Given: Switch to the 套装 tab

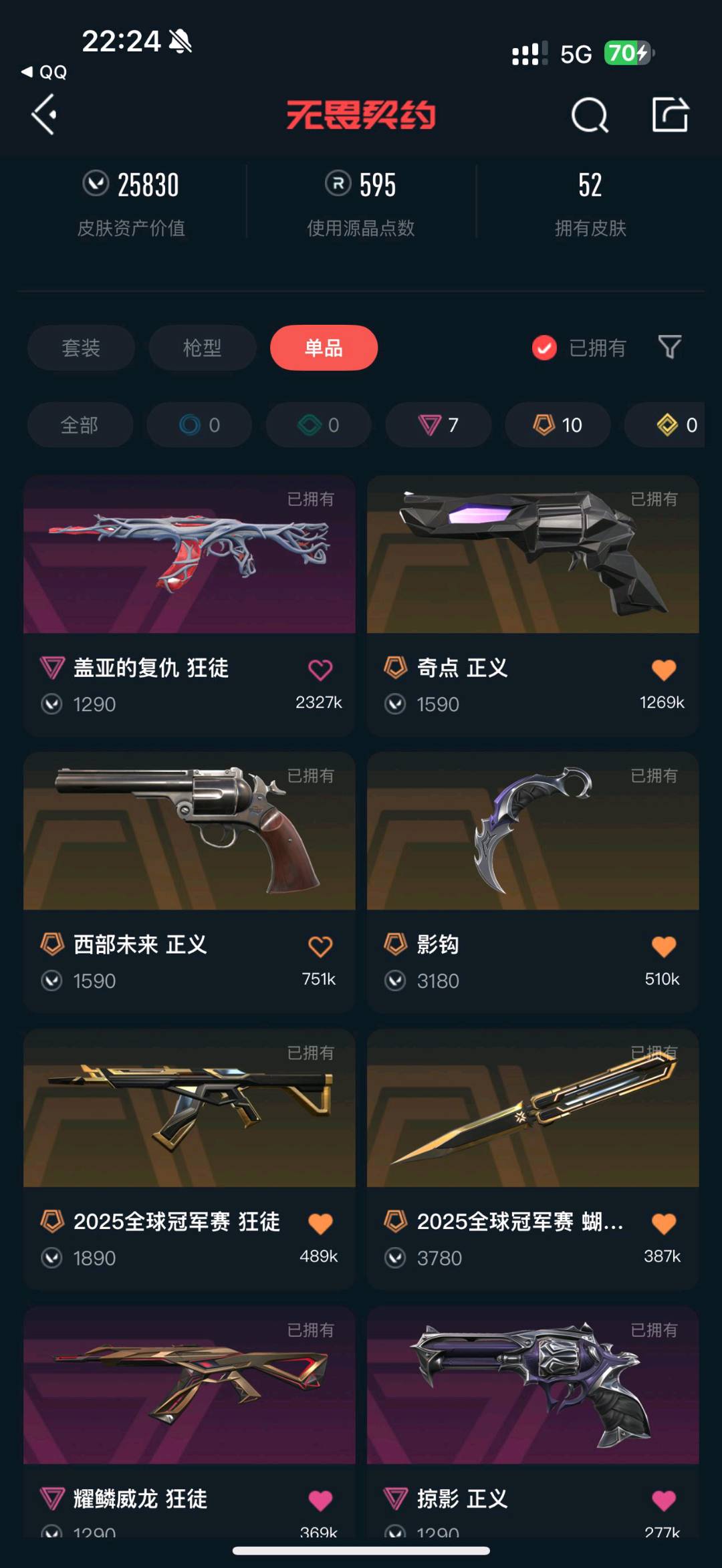Looking at the screenshot, I should point(81,348).
